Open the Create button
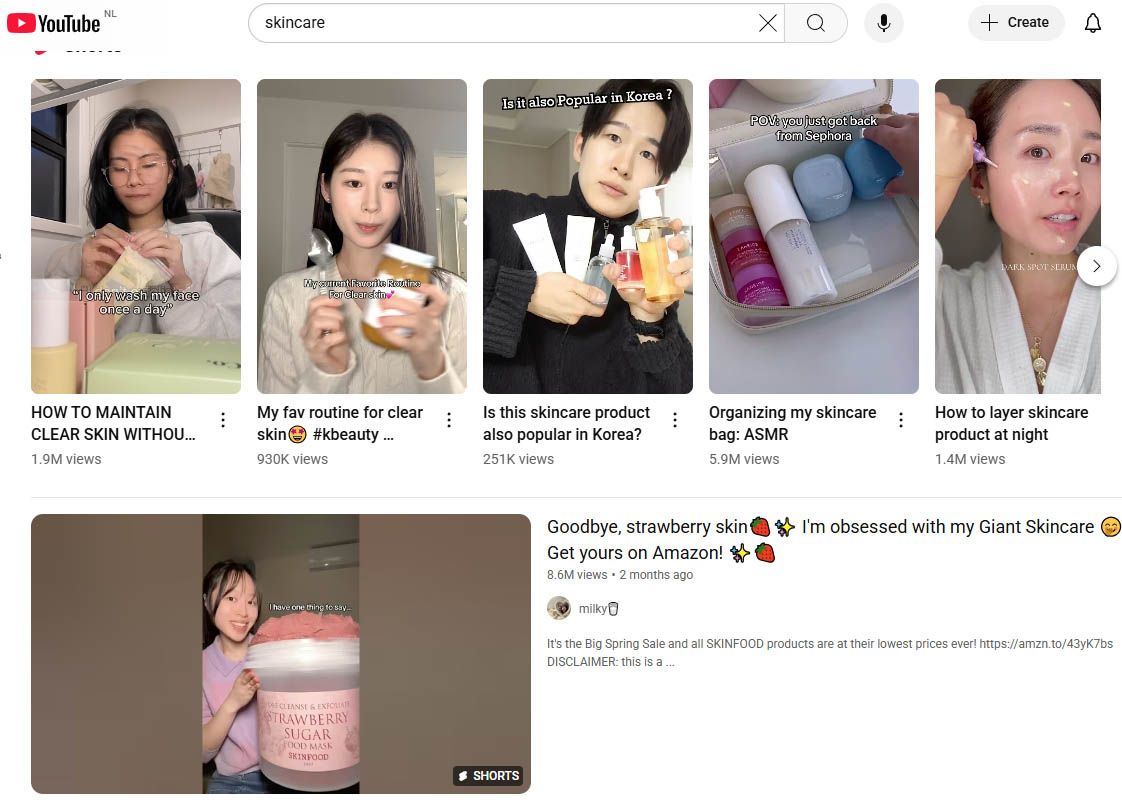 click(x=1015, y=23)
